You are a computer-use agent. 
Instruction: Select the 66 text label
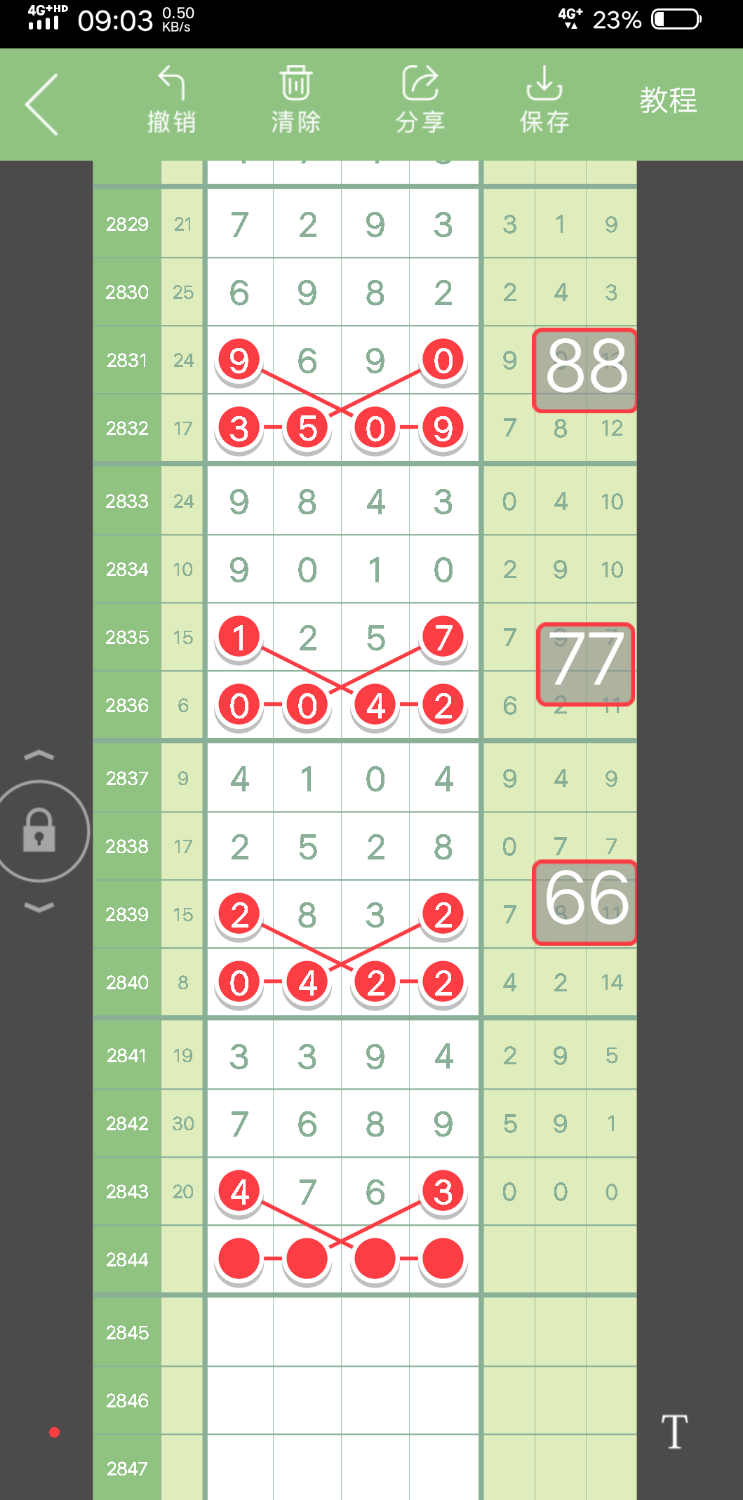(x=585, y=902)
